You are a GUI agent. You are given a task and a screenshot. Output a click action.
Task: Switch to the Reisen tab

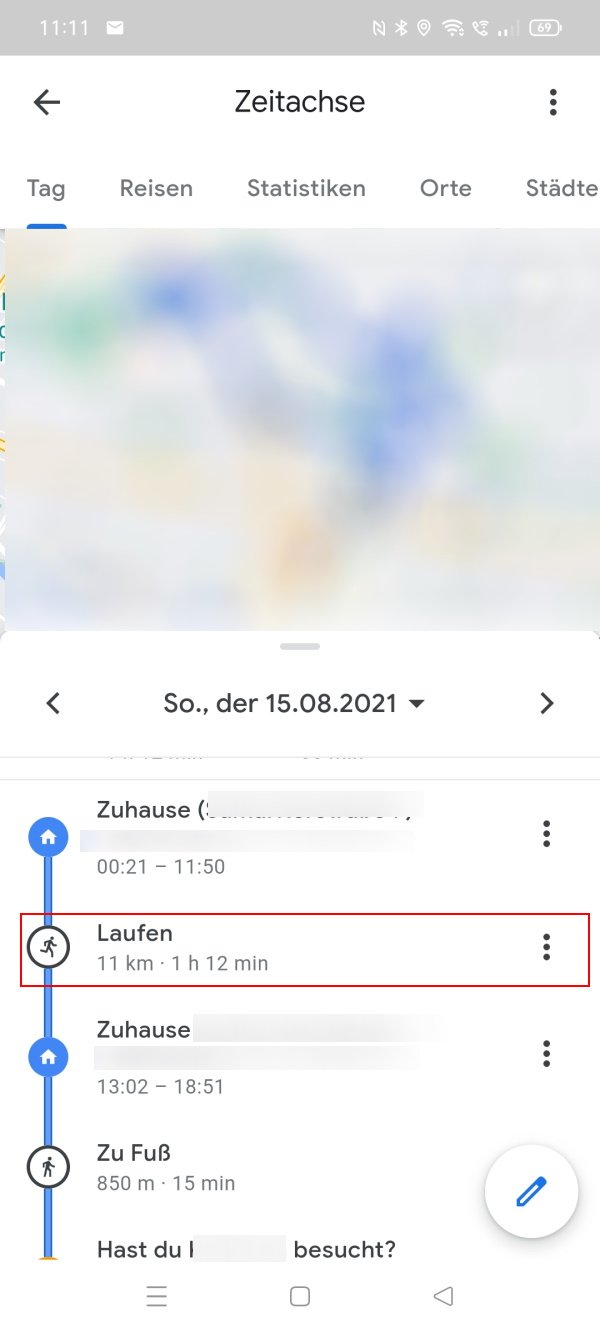click(156, 188)
